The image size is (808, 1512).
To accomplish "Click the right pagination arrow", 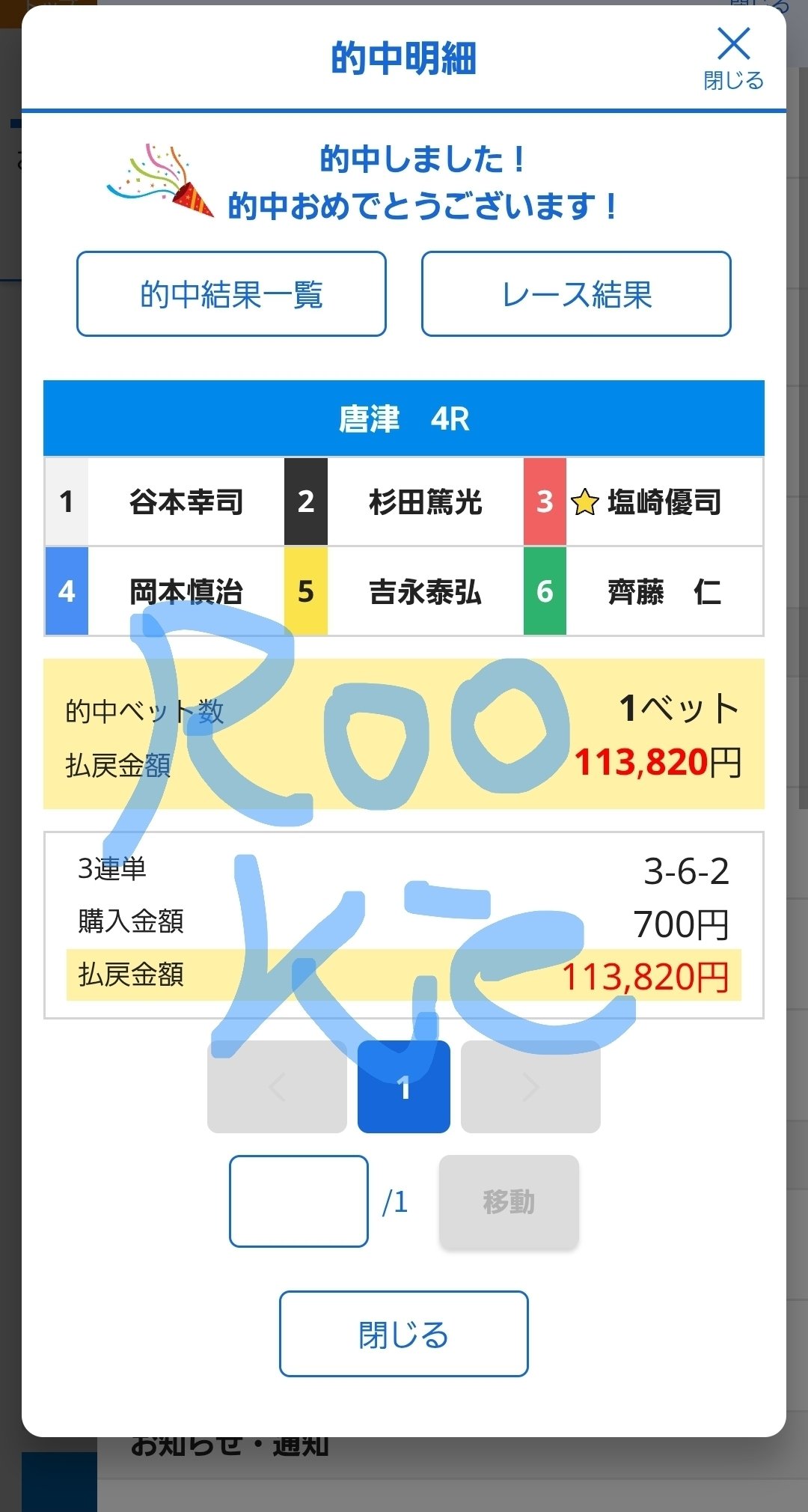I will point(530,1091).
